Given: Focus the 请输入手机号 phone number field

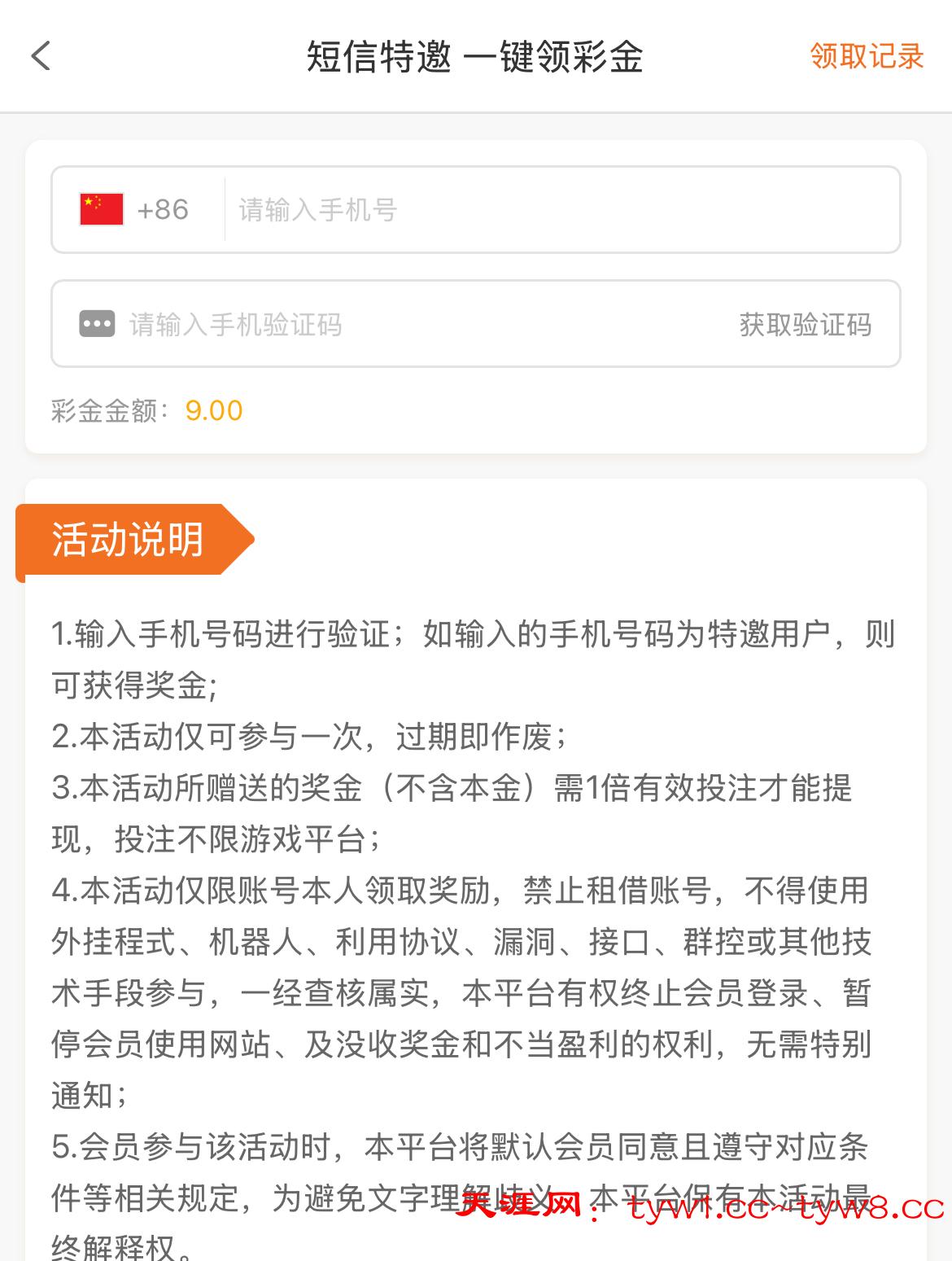Looking at the screenshot, I should coord(561,210).
